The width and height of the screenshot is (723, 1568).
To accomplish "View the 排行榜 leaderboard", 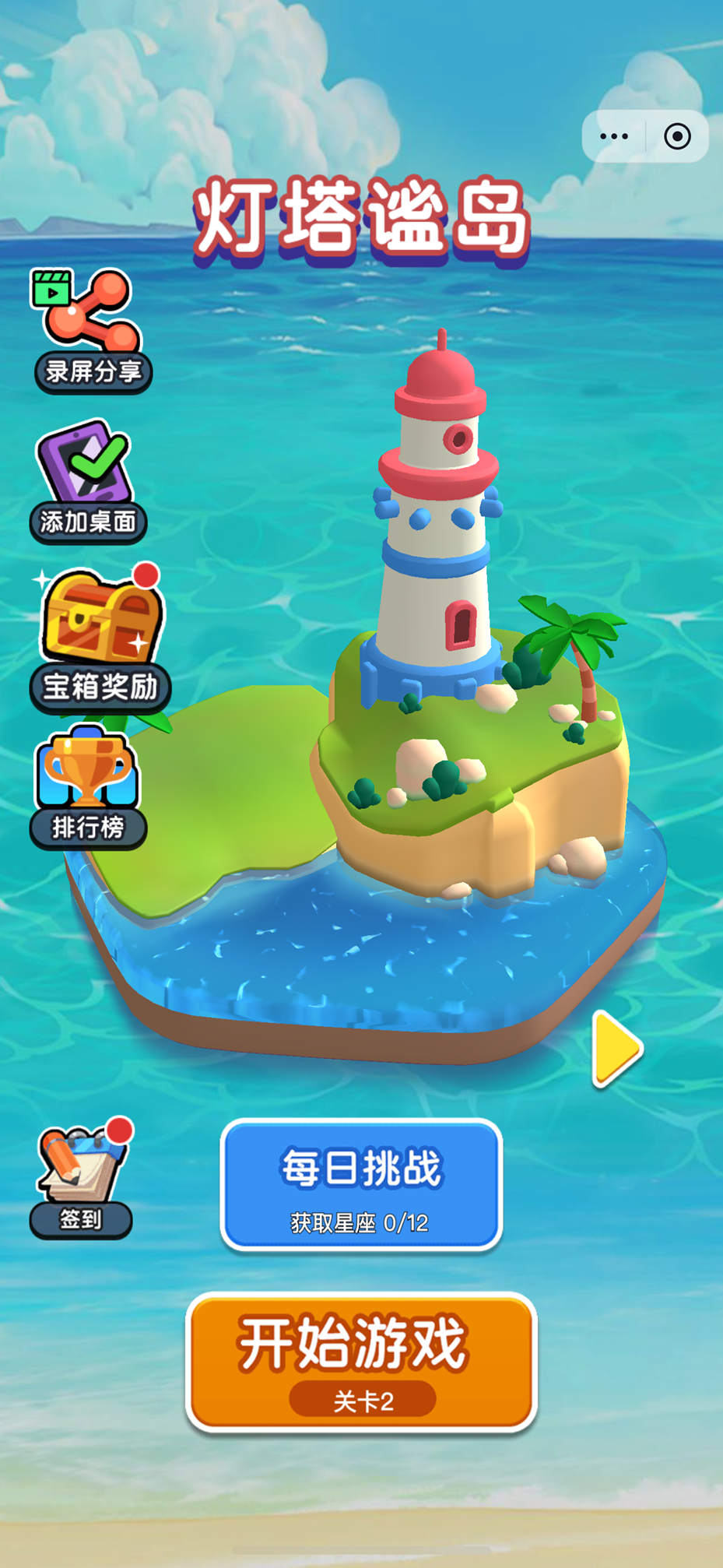I will tap(88, 786).
